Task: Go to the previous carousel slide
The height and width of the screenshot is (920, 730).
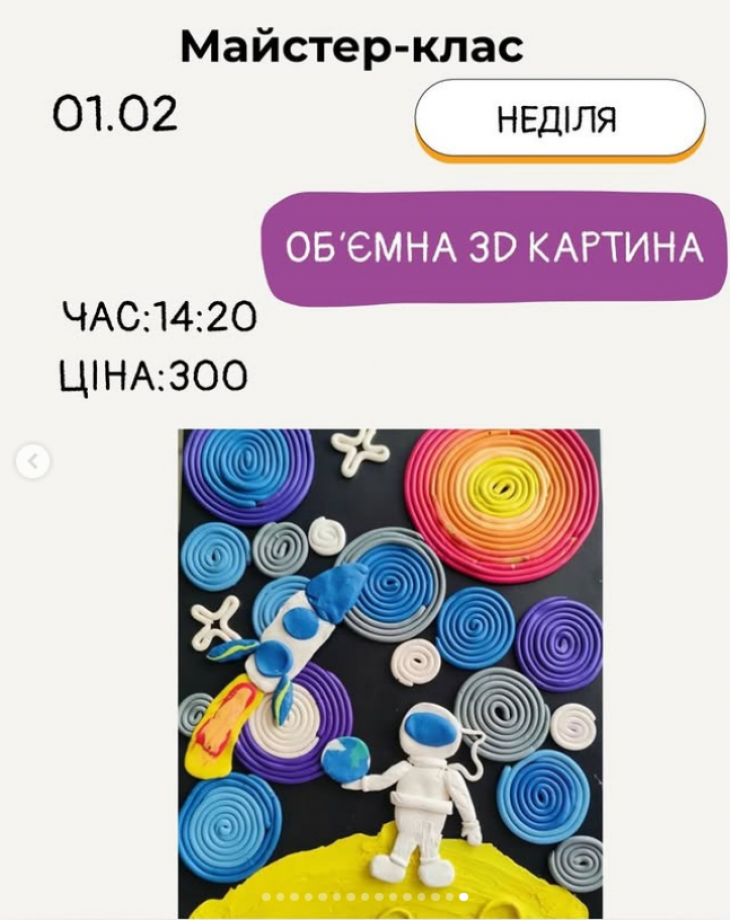Action: point(33,462)
